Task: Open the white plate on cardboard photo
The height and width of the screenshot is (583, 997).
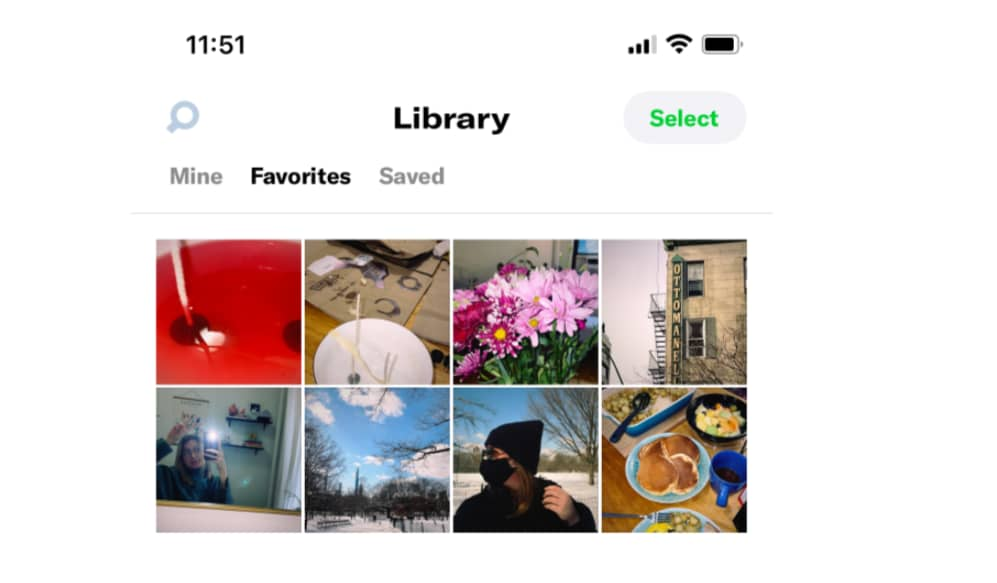Action: pyautogui.click(x=377, y=312)
